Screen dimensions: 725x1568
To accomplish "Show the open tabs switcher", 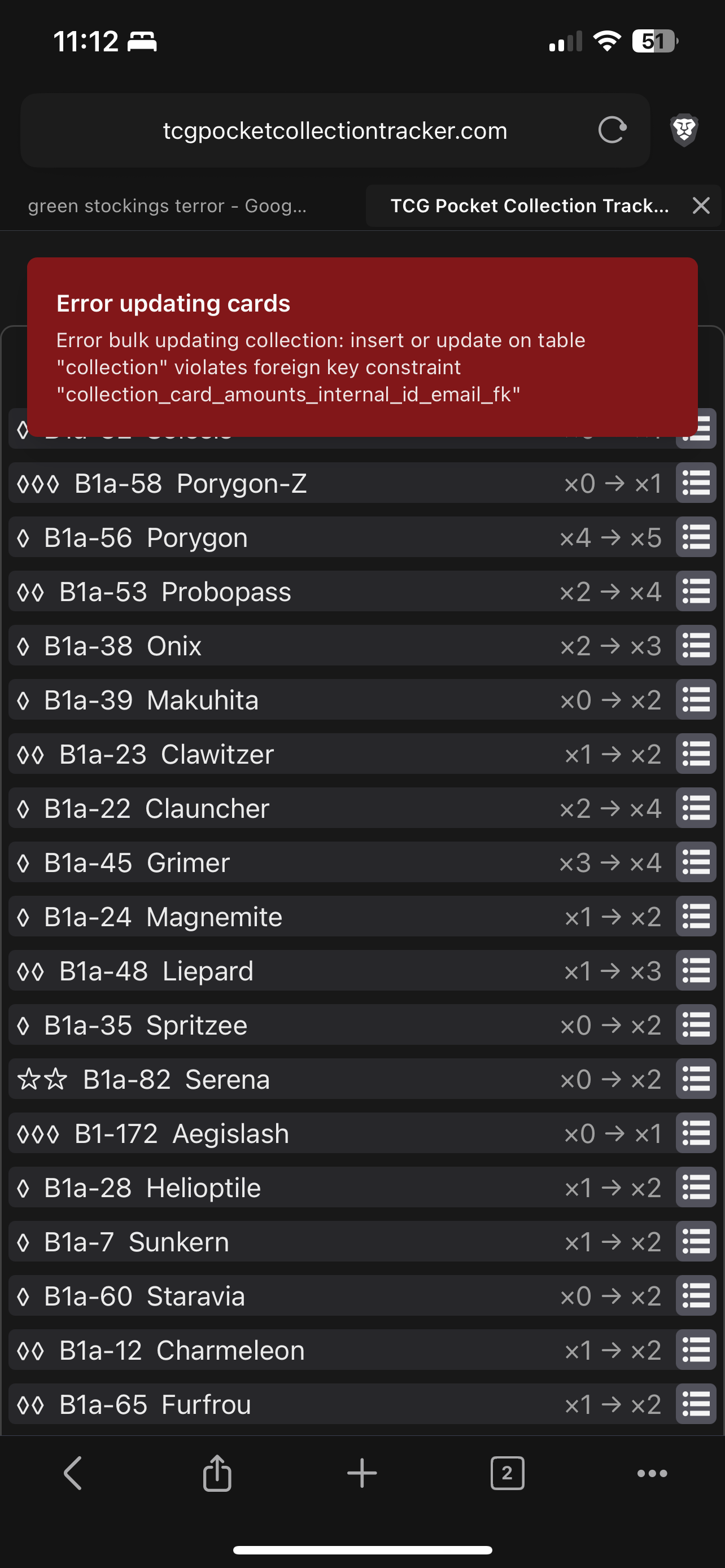I will 507,1474.
